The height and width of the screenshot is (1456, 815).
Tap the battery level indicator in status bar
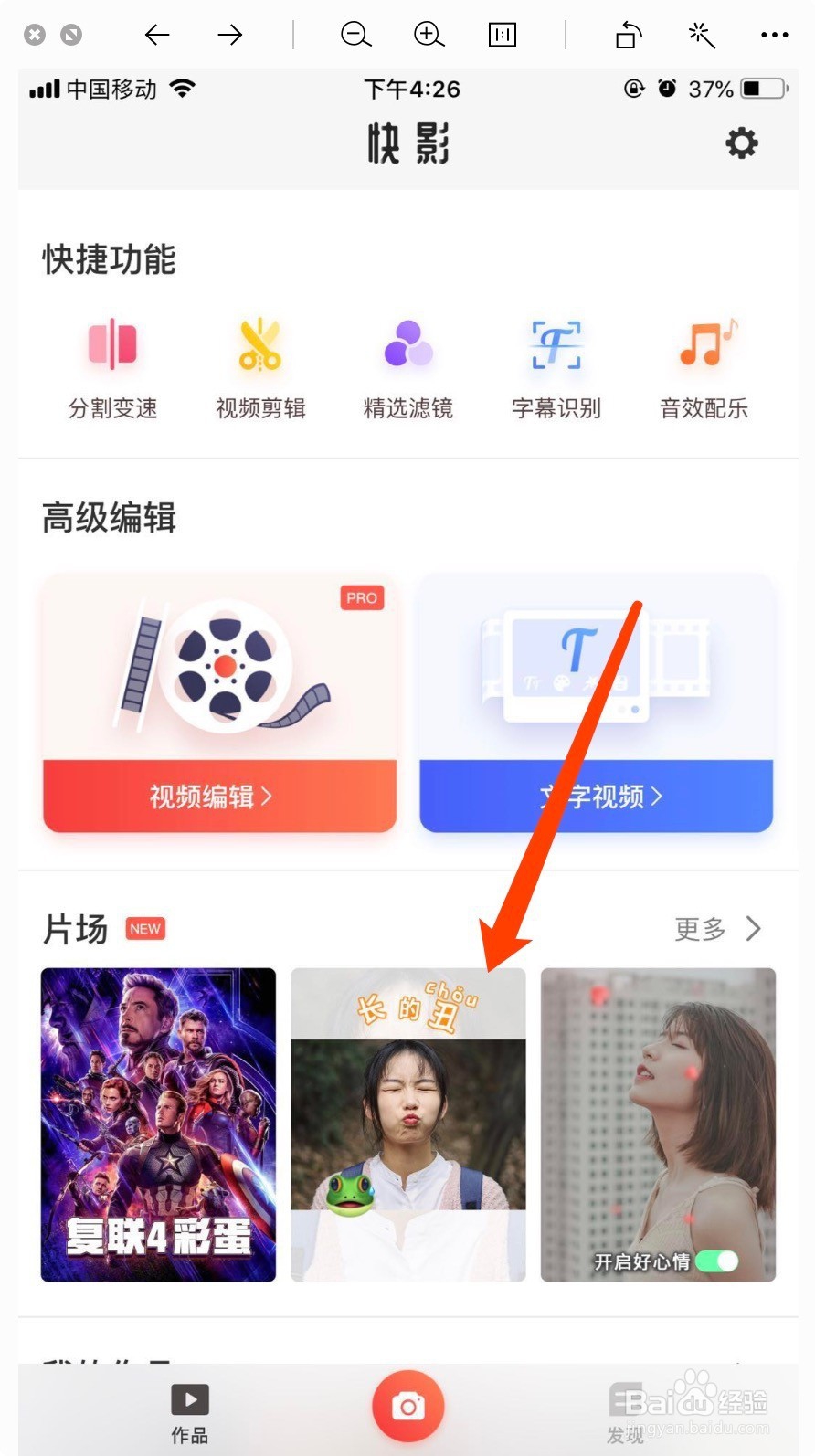pyautogui.click(x=764, y=89)
